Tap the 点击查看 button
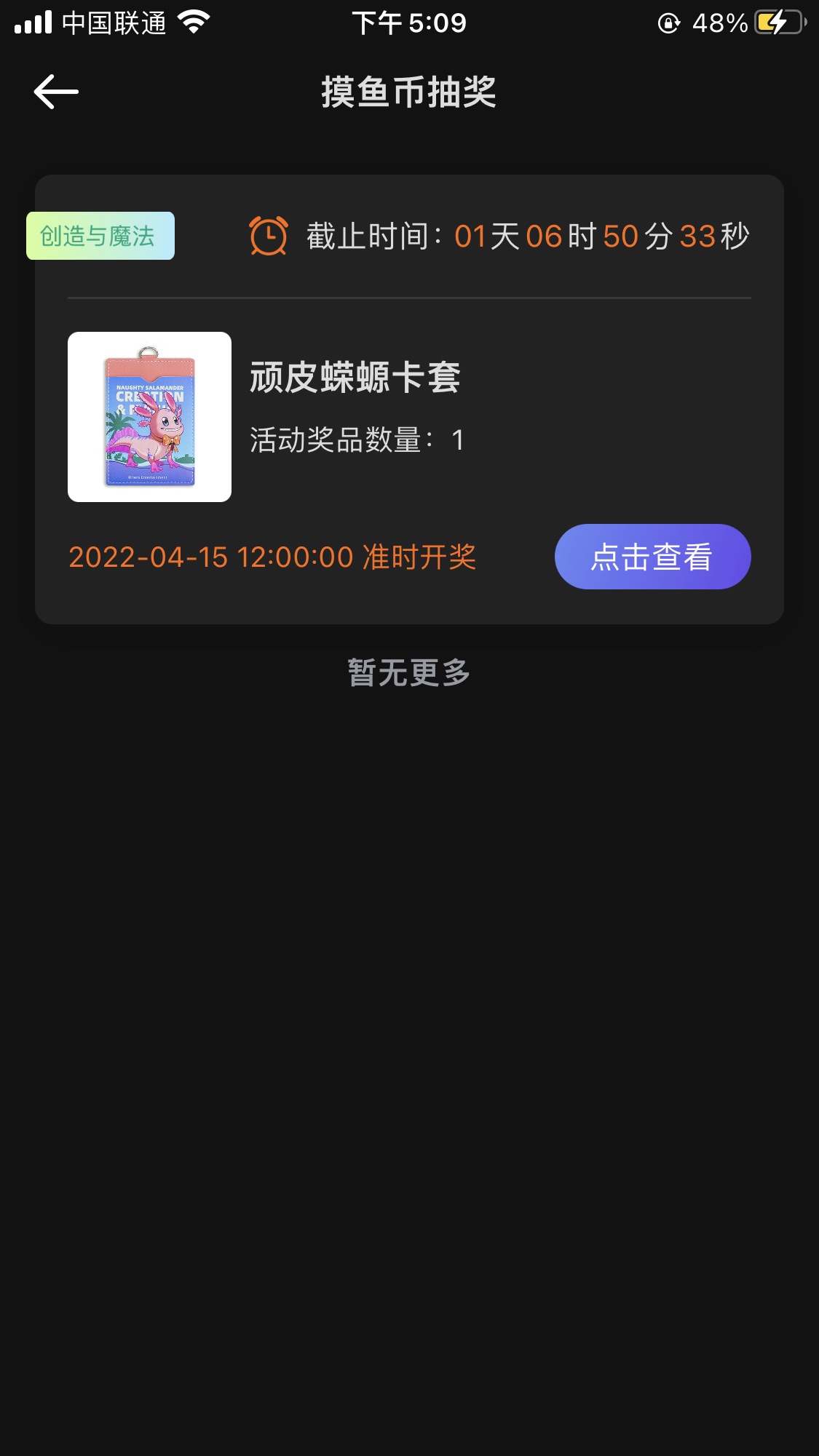Image resolution: width=819 pixels, height=1456 pixels. coord(652,557)
